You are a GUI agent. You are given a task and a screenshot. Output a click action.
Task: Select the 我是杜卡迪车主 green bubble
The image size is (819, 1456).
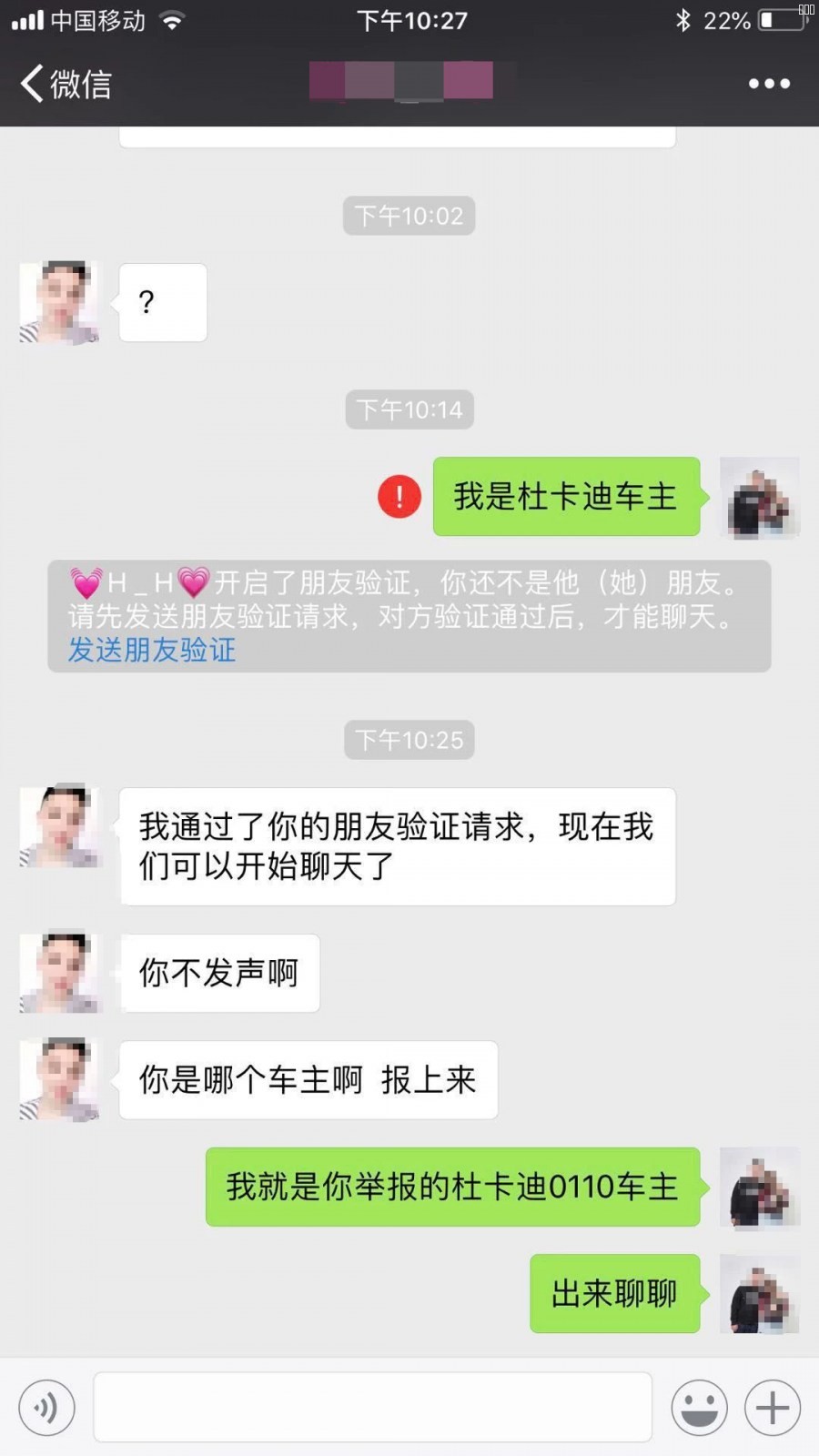pyautogui.click(x=566, y=497)
